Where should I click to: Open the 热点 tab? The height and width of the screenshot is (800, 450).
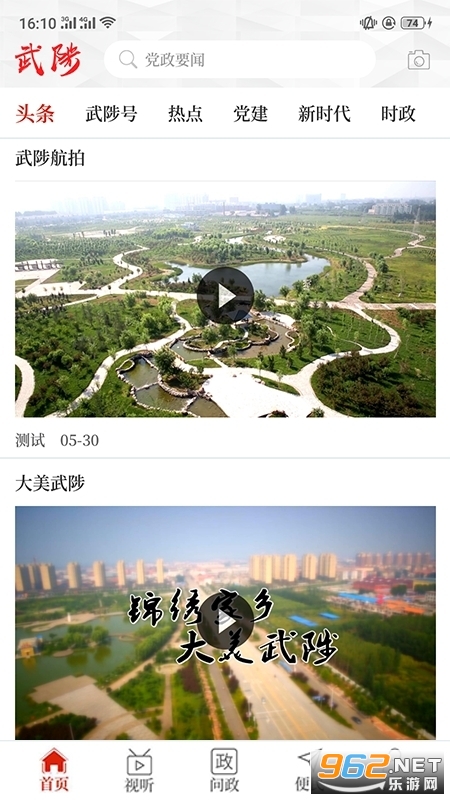point(185,113)
